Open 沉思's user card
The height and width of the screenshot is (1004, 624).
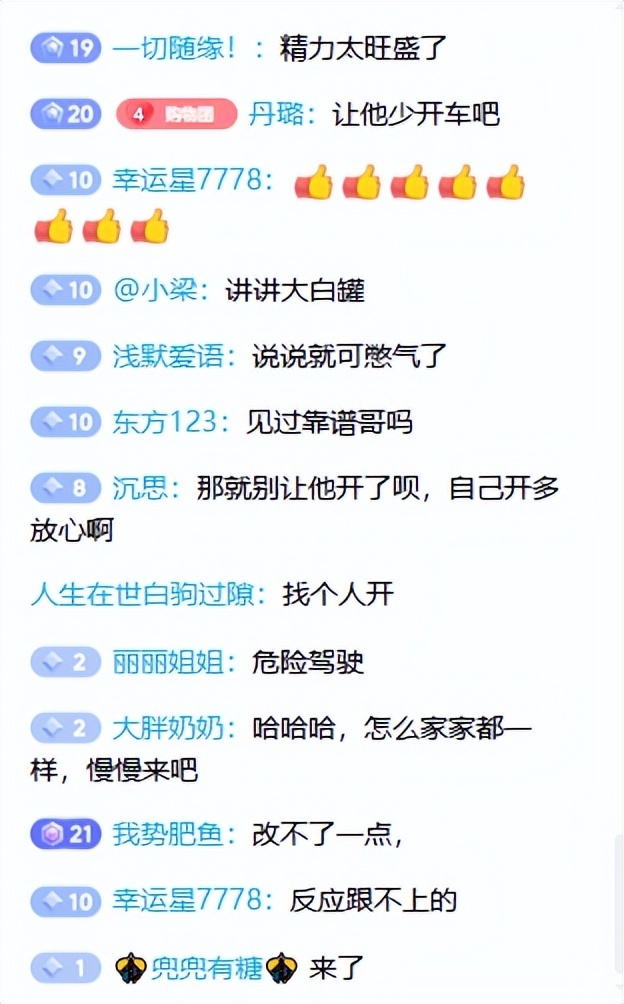pyautogui.click(x=146, y=488)
